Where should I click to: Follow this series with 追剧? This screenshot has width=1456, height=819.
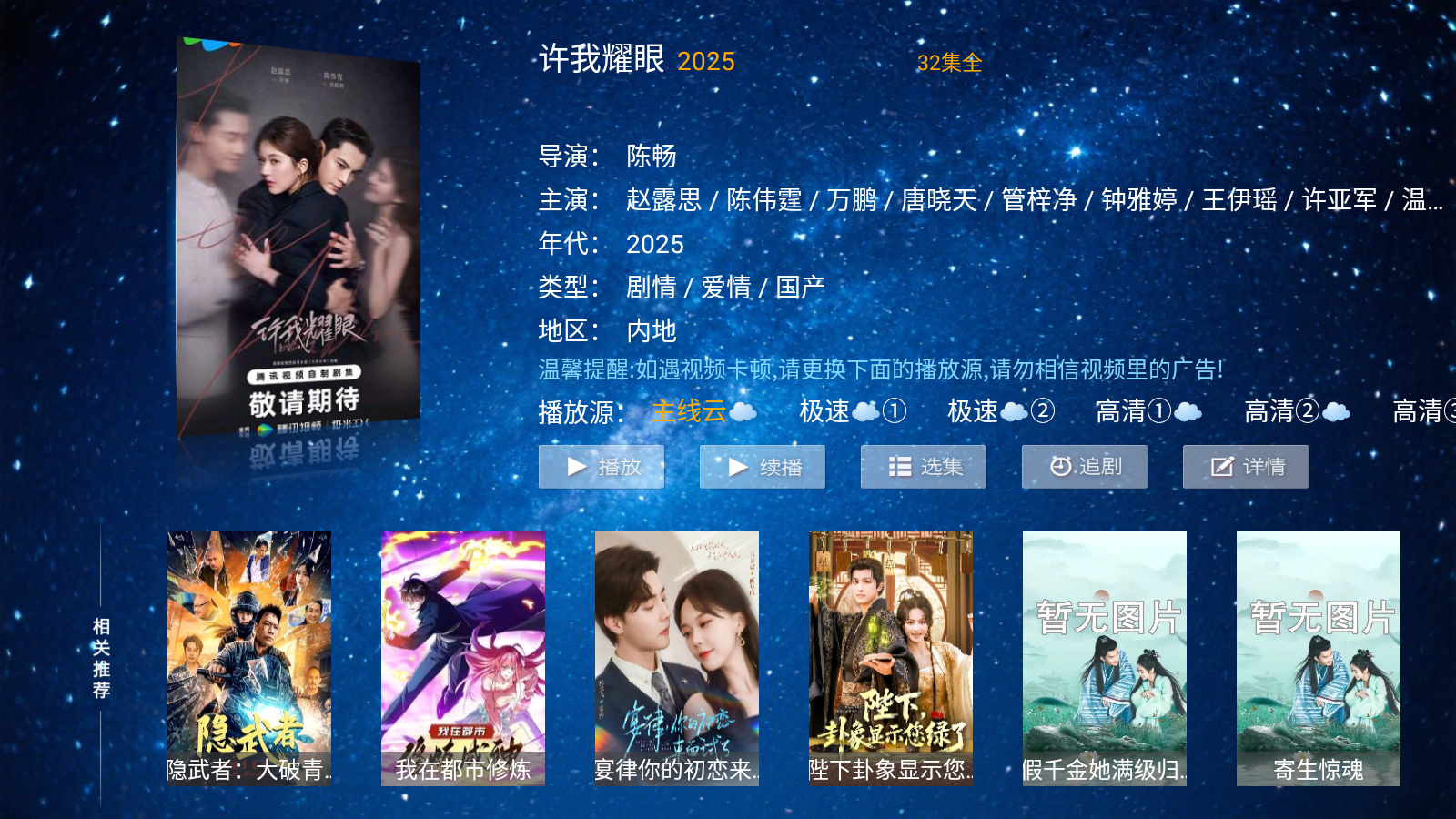click(1085, 467)
